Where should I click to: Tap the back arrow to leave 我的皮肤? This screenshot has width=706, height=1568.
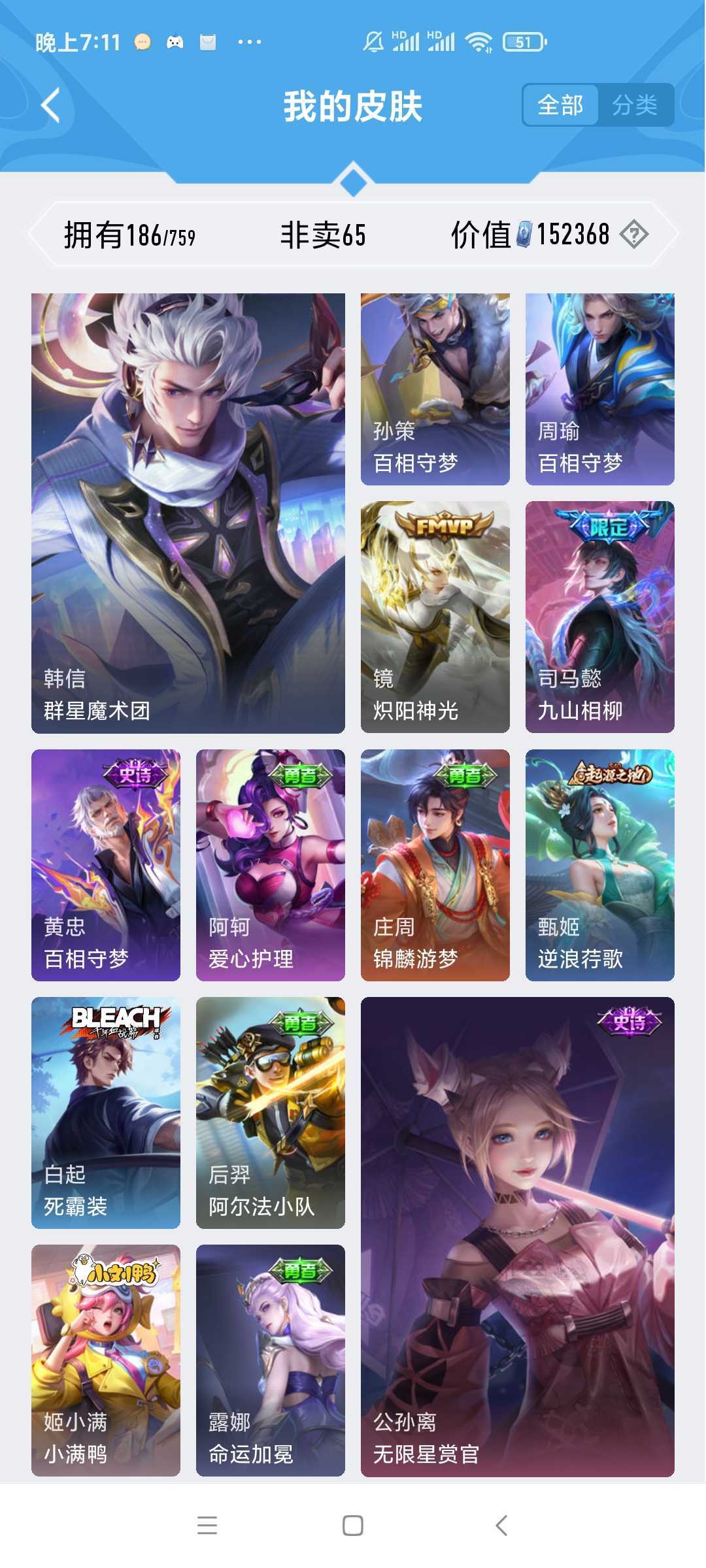pyautogui.click(x=51, y=105)
